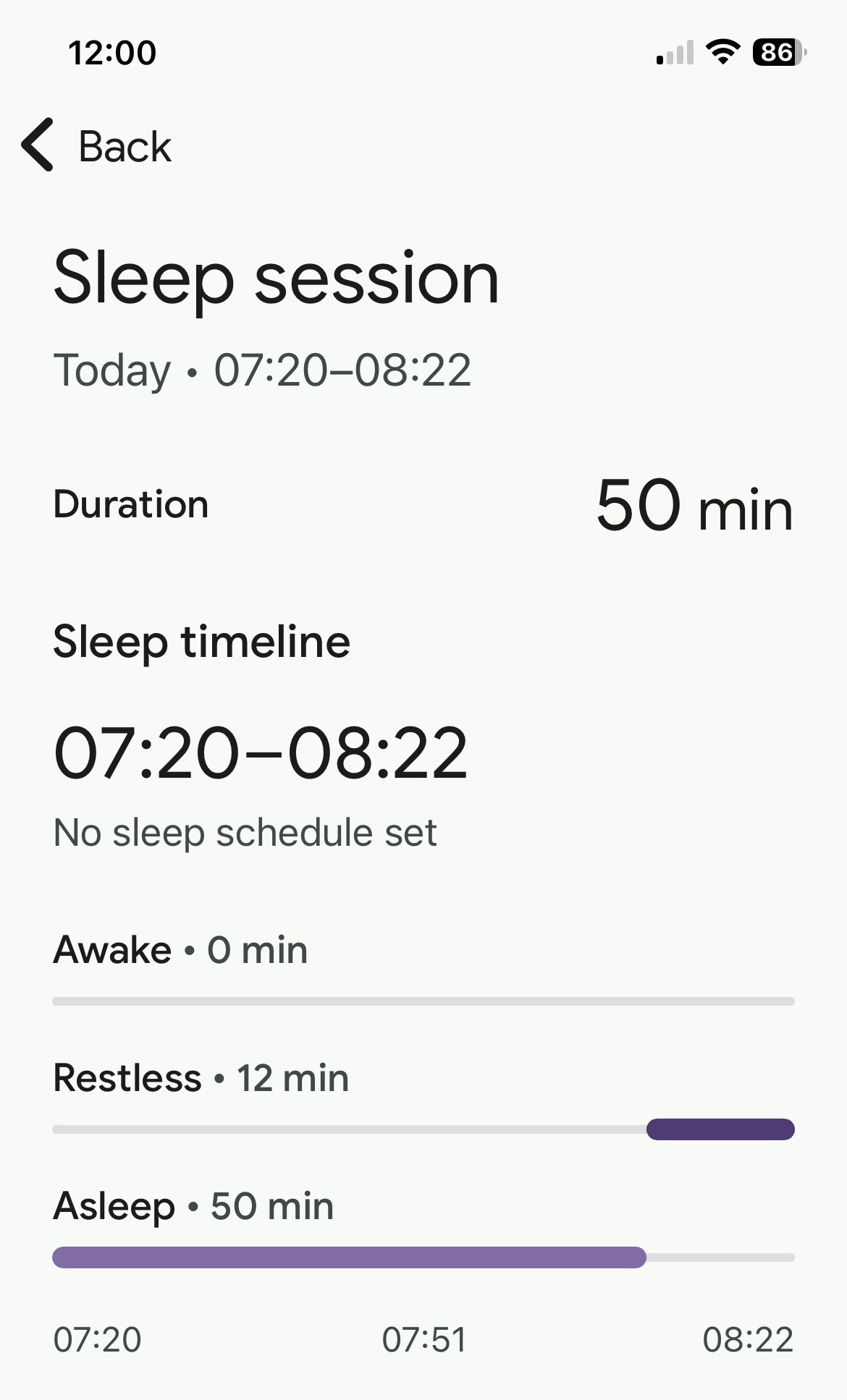Go back to the previous screen
Image resolution: width=847 pixels, height=1400 pixels.
(97, 146)
